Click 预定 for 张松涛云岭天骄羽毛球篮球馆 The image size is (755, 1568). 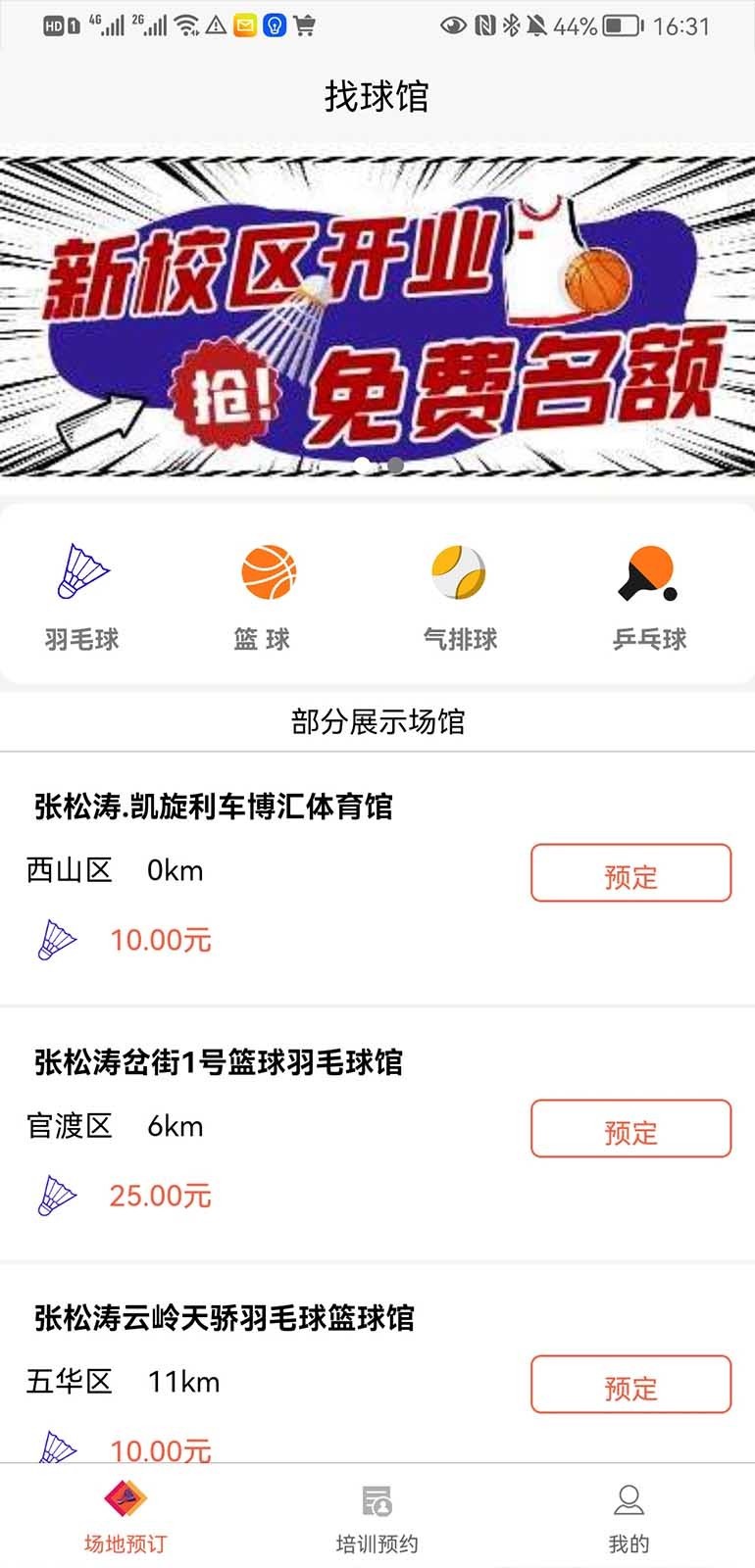click(x=630, y=1384)
